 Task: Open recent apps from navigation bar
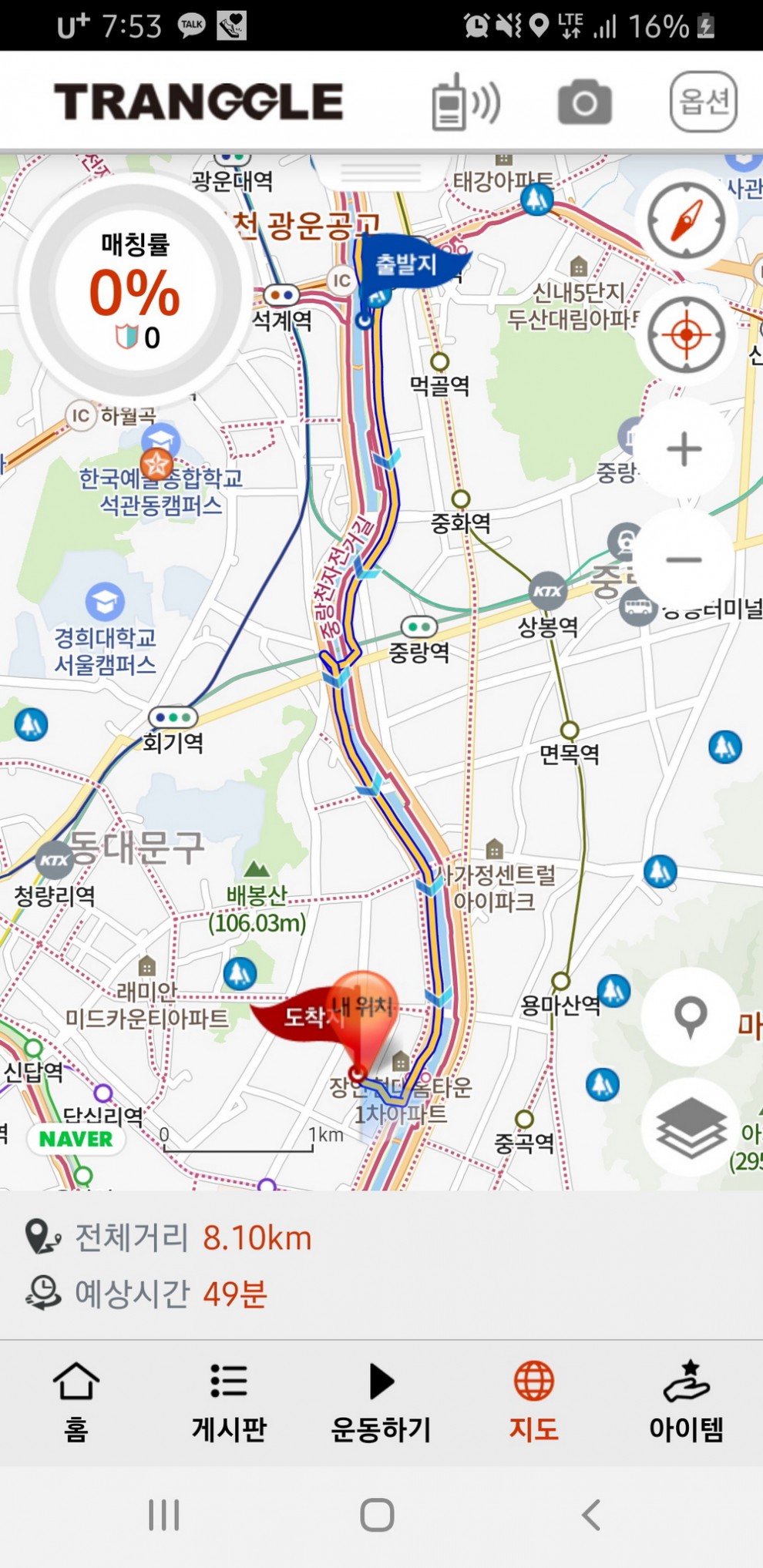coord(163,1515)
